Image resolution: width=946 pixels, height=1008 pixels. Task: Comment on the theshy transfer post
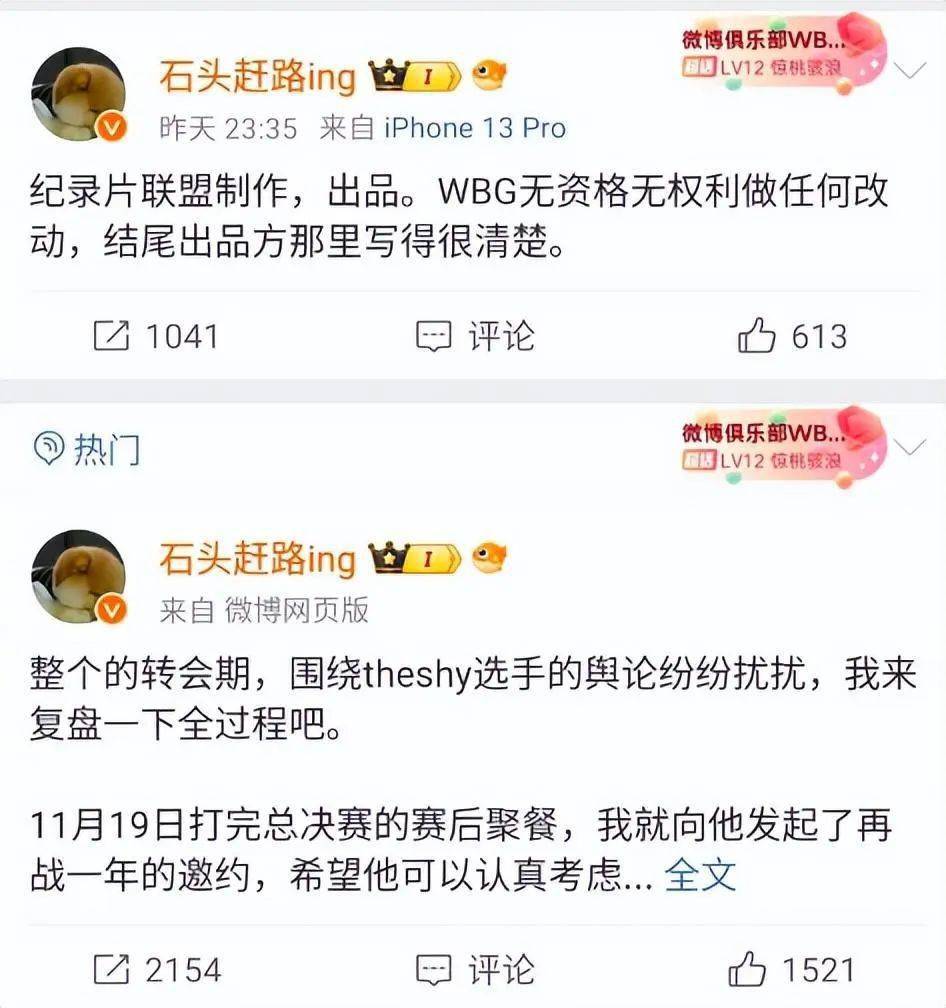tap(475, 969)
